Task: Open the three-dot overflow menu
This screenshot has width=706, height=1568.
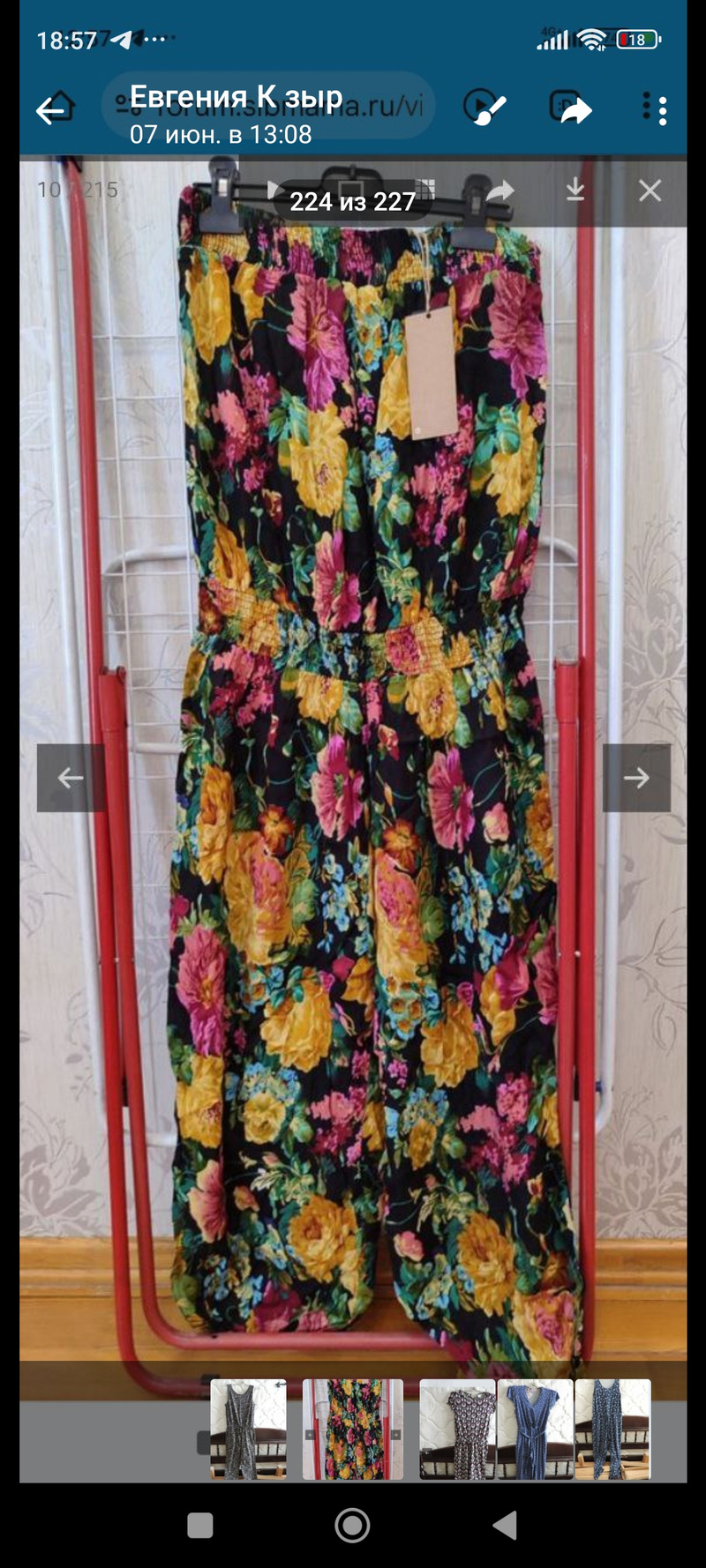Action: [656, 110]
